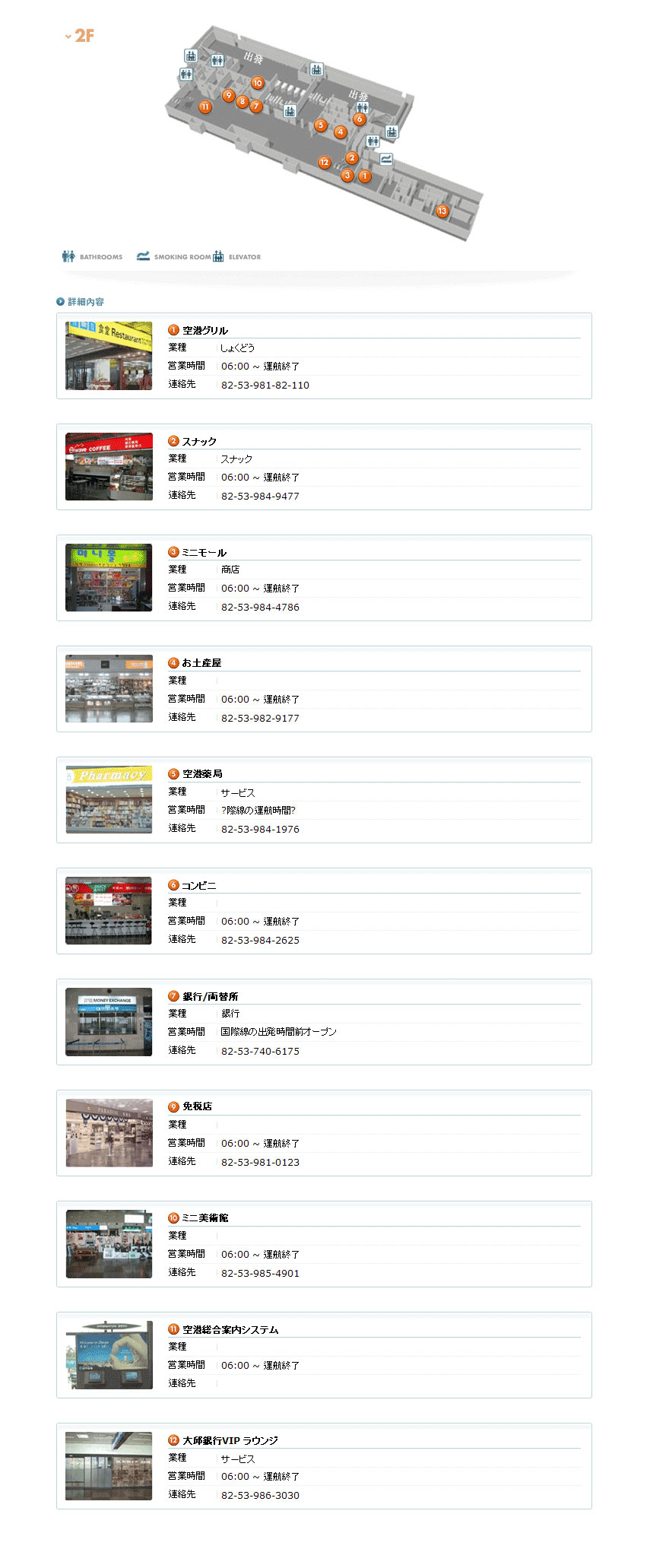
Task: Choose marker 3 on the floor map
Action: (347, 176)
